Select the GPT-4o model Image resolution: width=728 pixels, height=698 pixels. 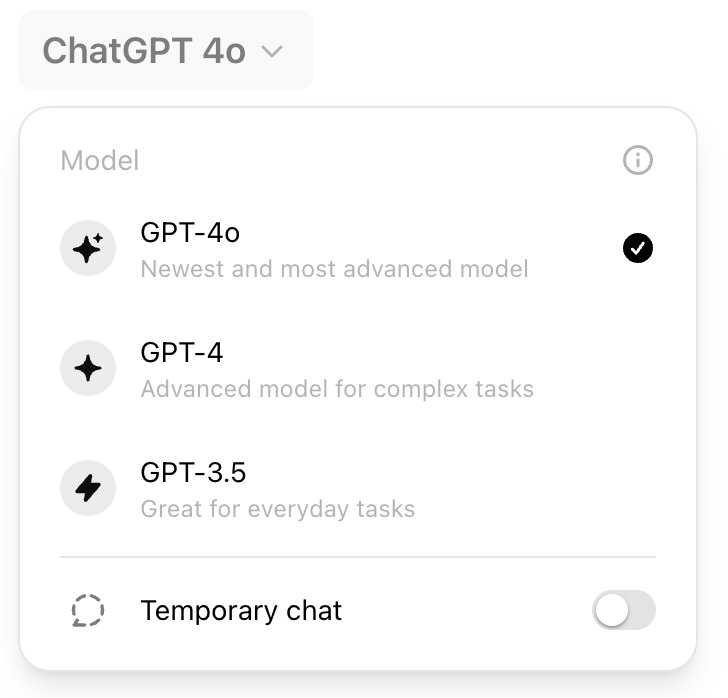[x=335, y=249]
